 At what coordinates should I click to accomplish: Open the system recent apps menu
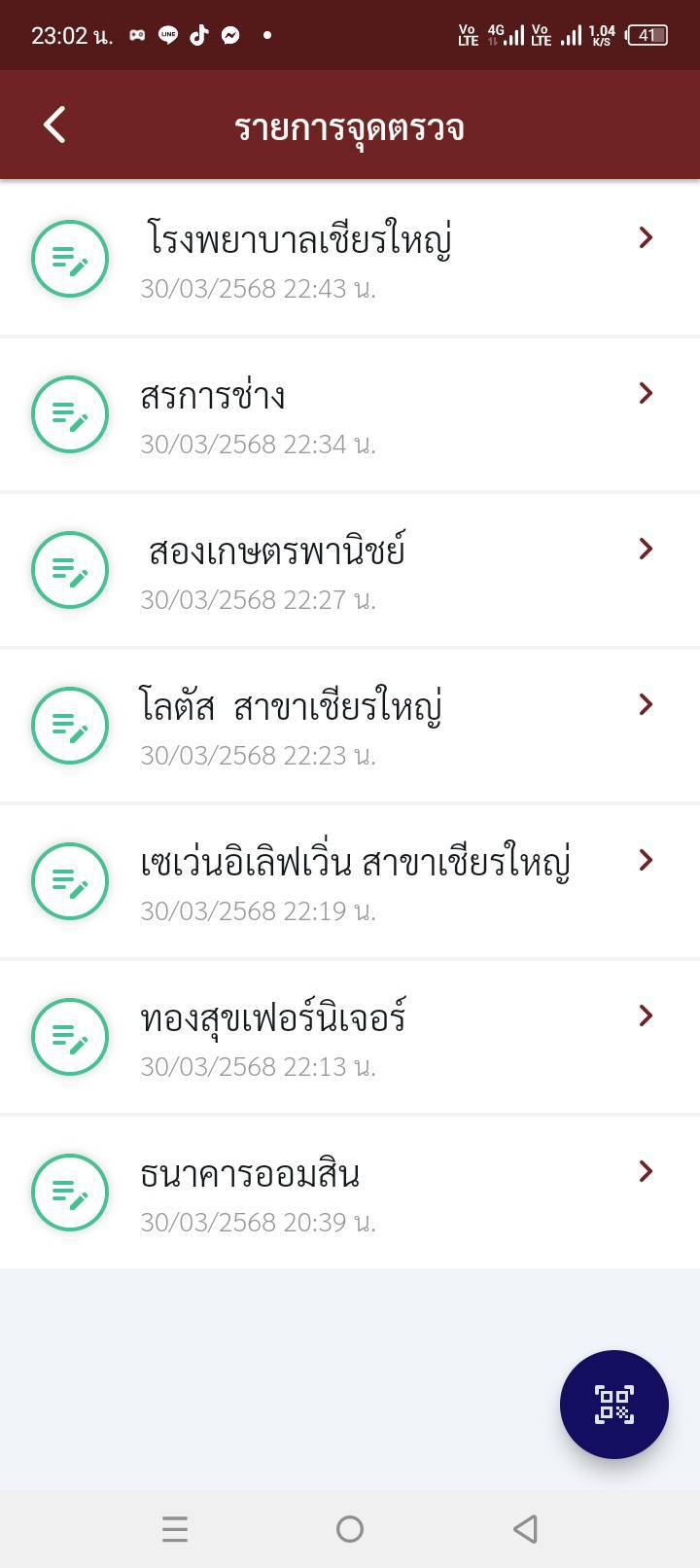click(175, 1529)
